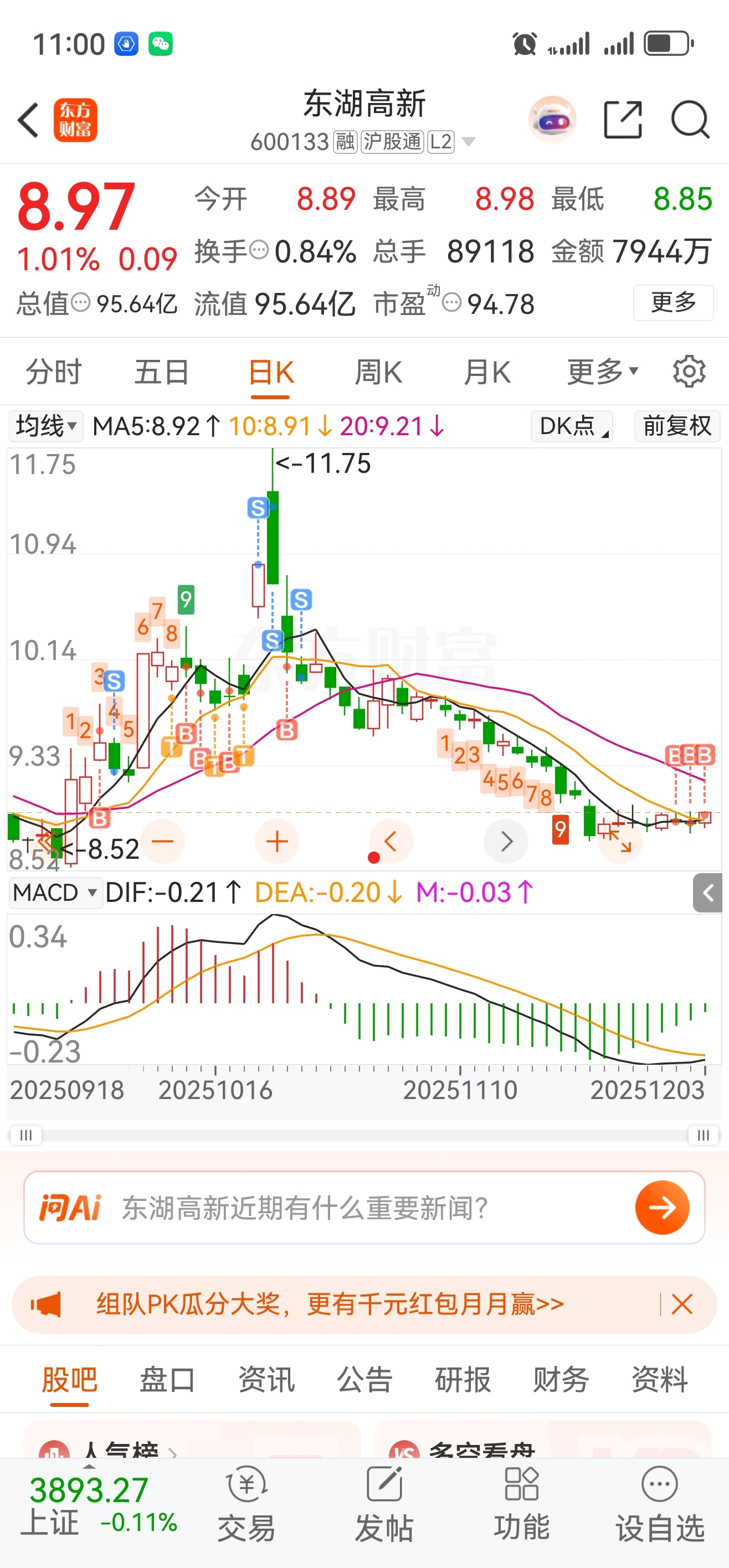Tap 更多 to show more quote data

click(x=673, y=302)
